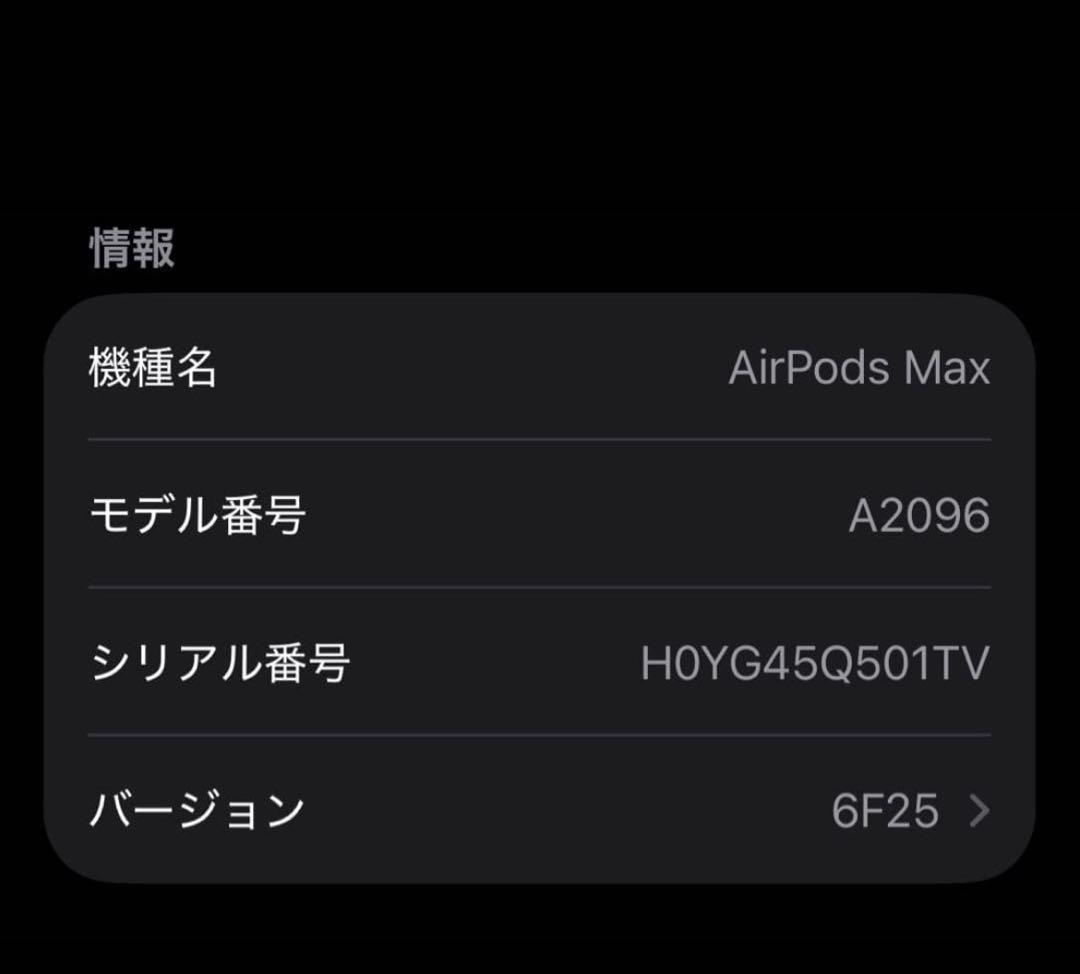Open the バージョン 6F25 row

pos(540,810)
